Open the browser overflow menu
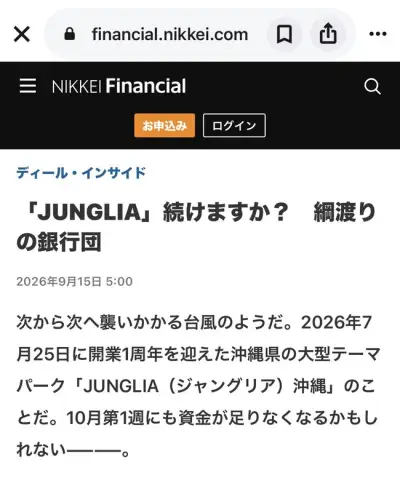The width and height of the screenshot is (400, 486). [x=378, y=34]
